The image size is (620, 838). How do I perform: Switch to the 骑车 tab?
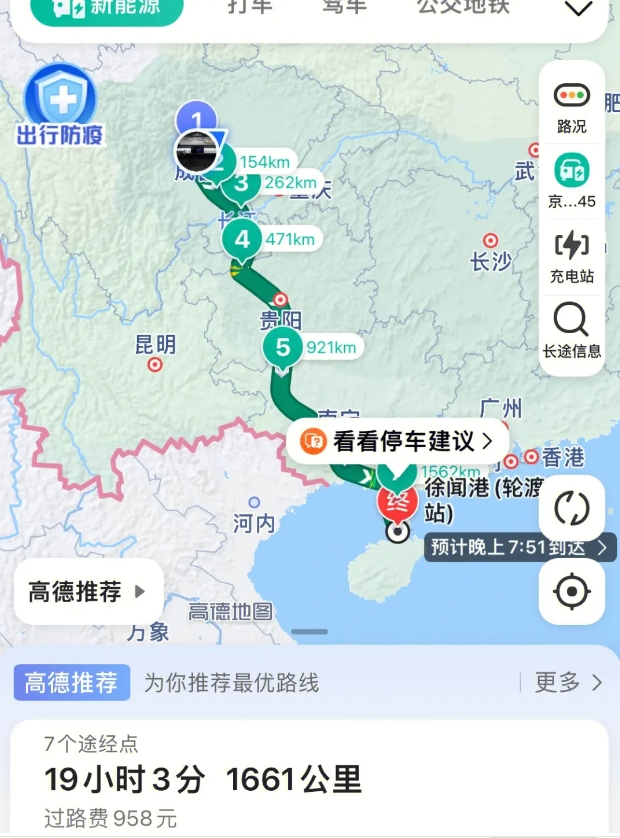pyautogui.click(x=345, y=8)
